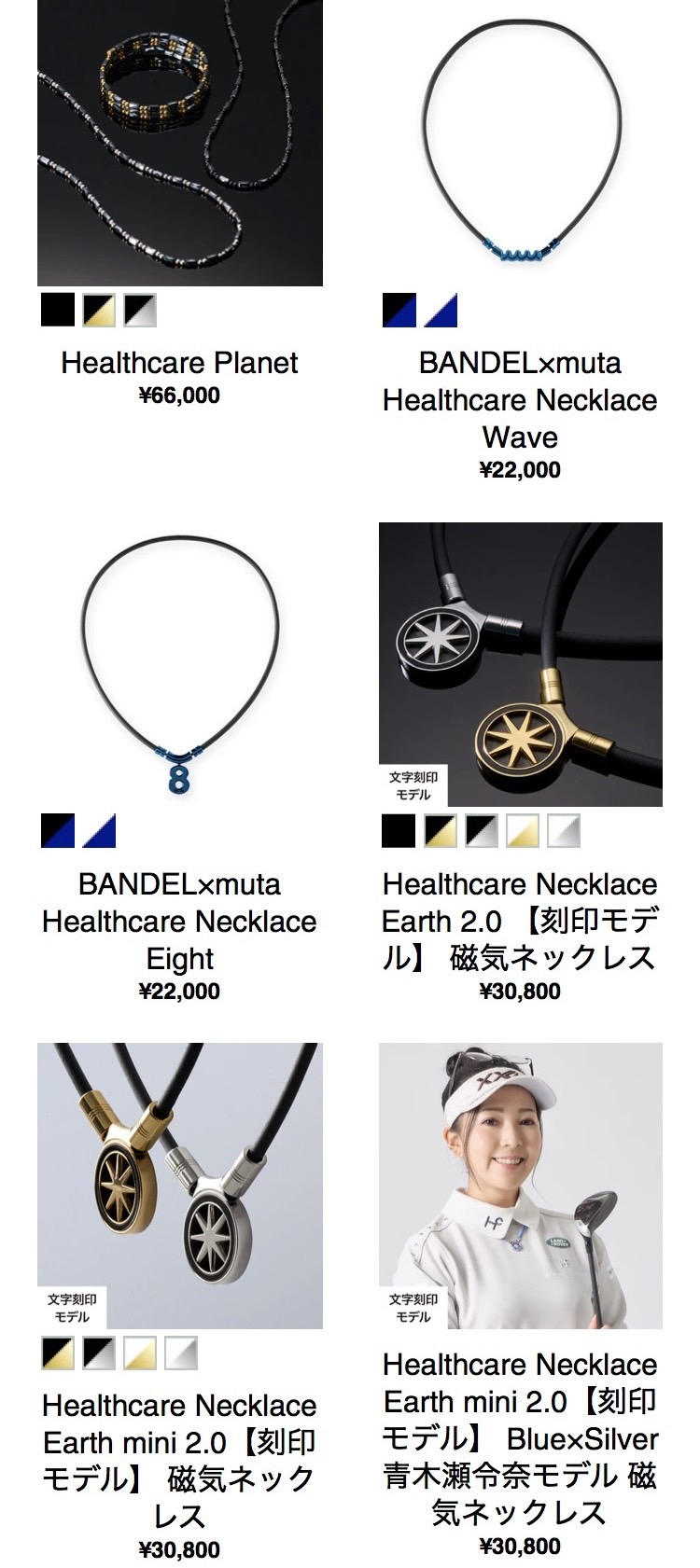This screenshot has height=1568, width=700.
Task: Choose the white-blue swatch for Necklace Wave
Action: [441, 311]
